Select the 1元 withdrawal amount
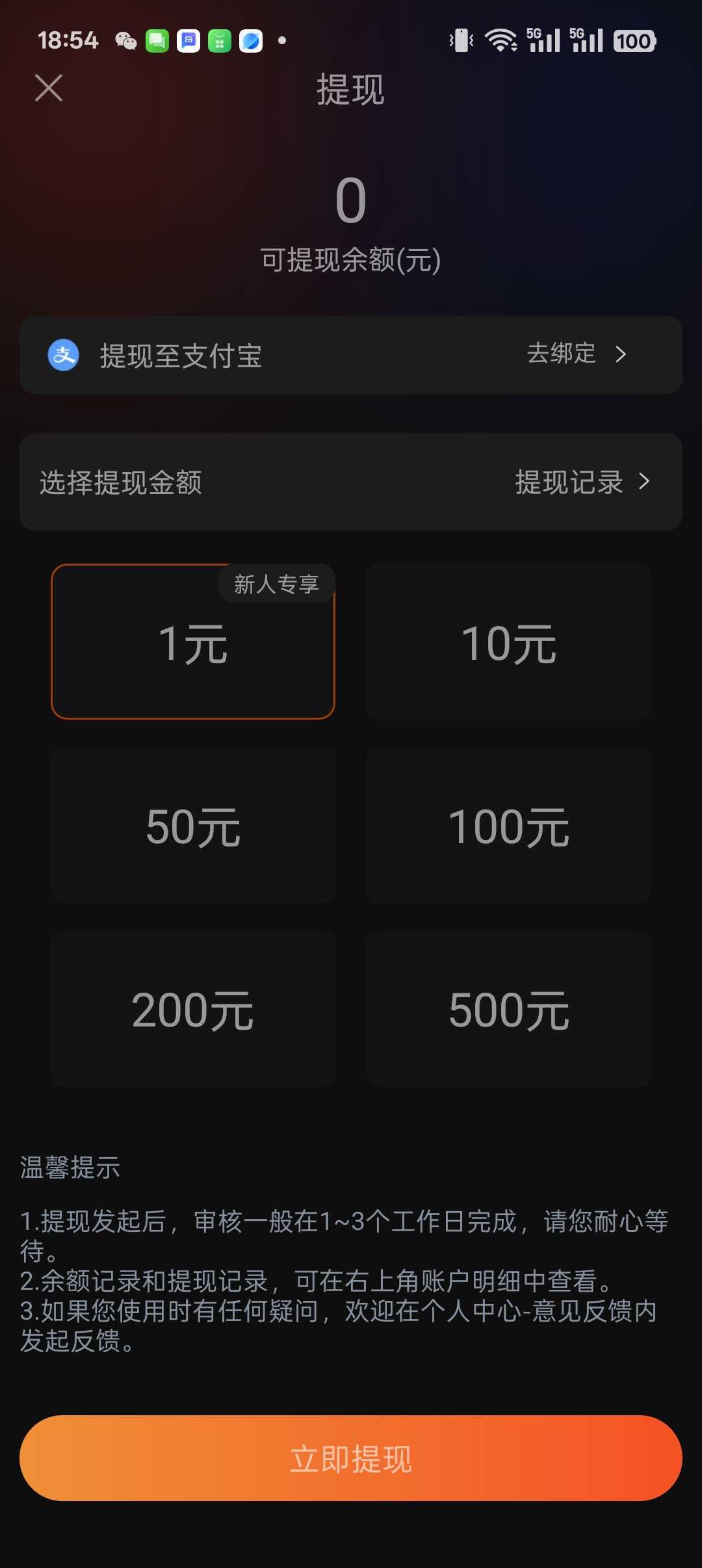 coord(192,642)
